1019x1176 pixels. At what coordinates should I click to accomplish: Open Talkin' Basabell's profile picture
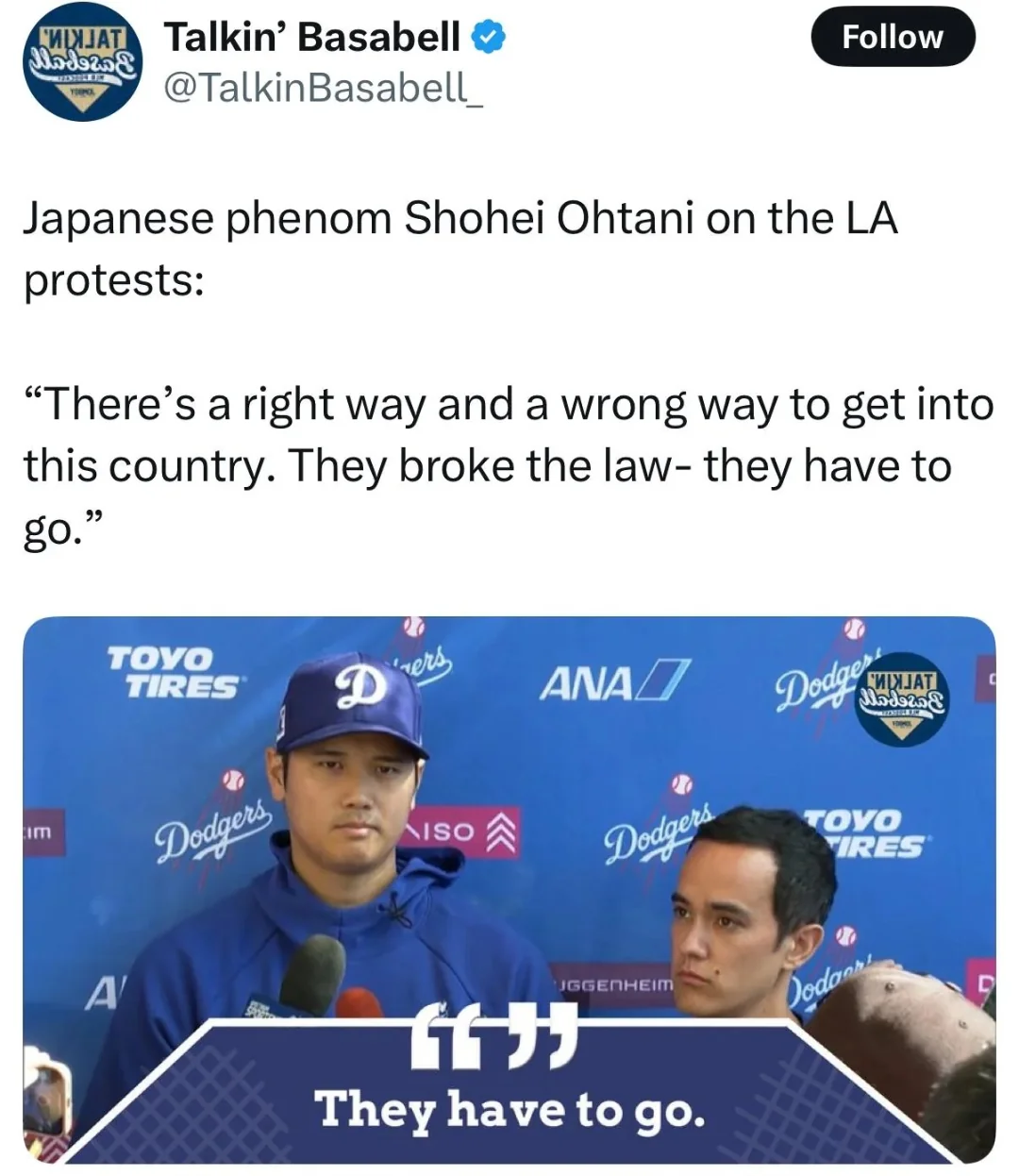(81, 66)
